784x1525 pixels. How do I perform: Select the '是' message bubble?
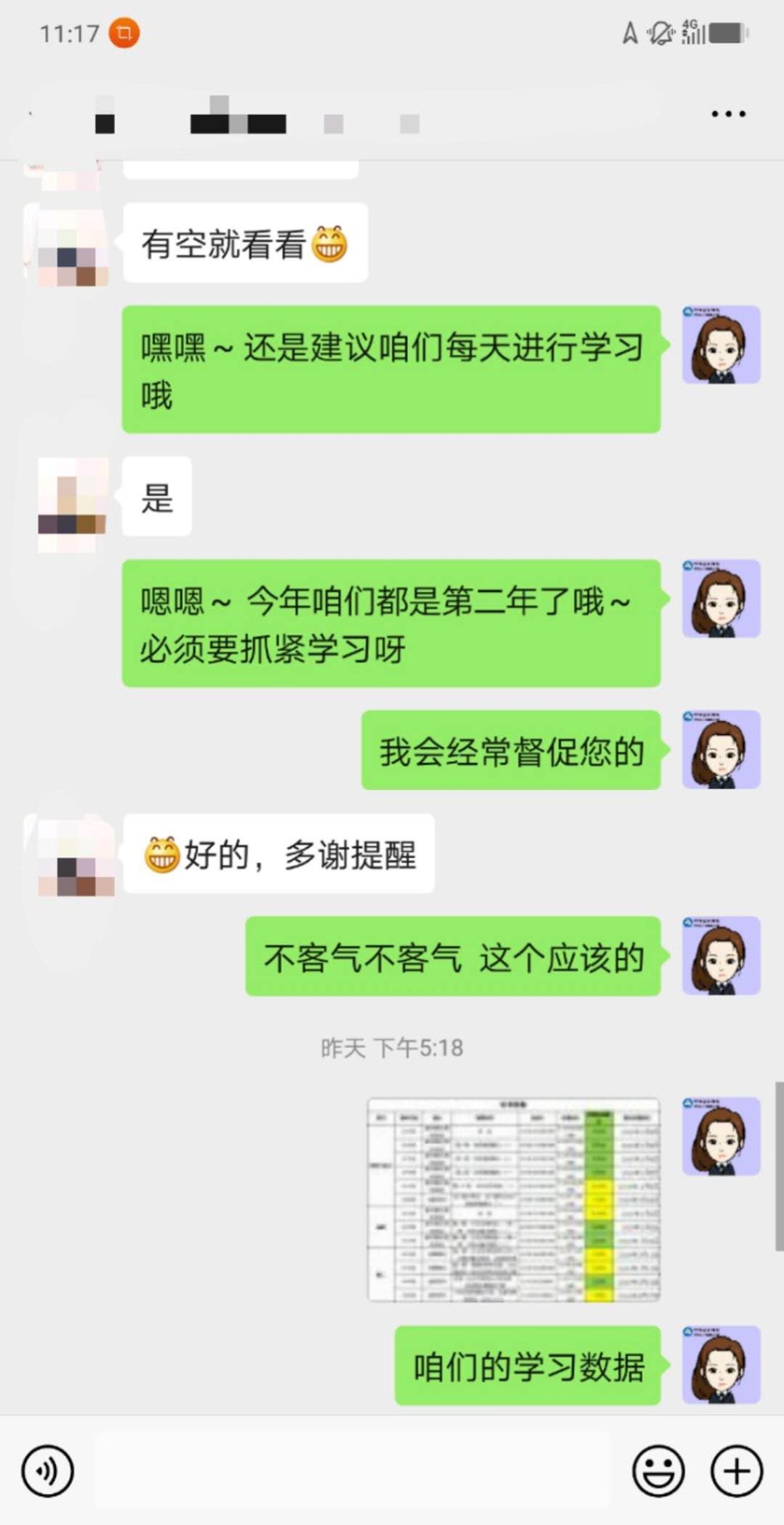pyautogui.click(x=157, y=498)
